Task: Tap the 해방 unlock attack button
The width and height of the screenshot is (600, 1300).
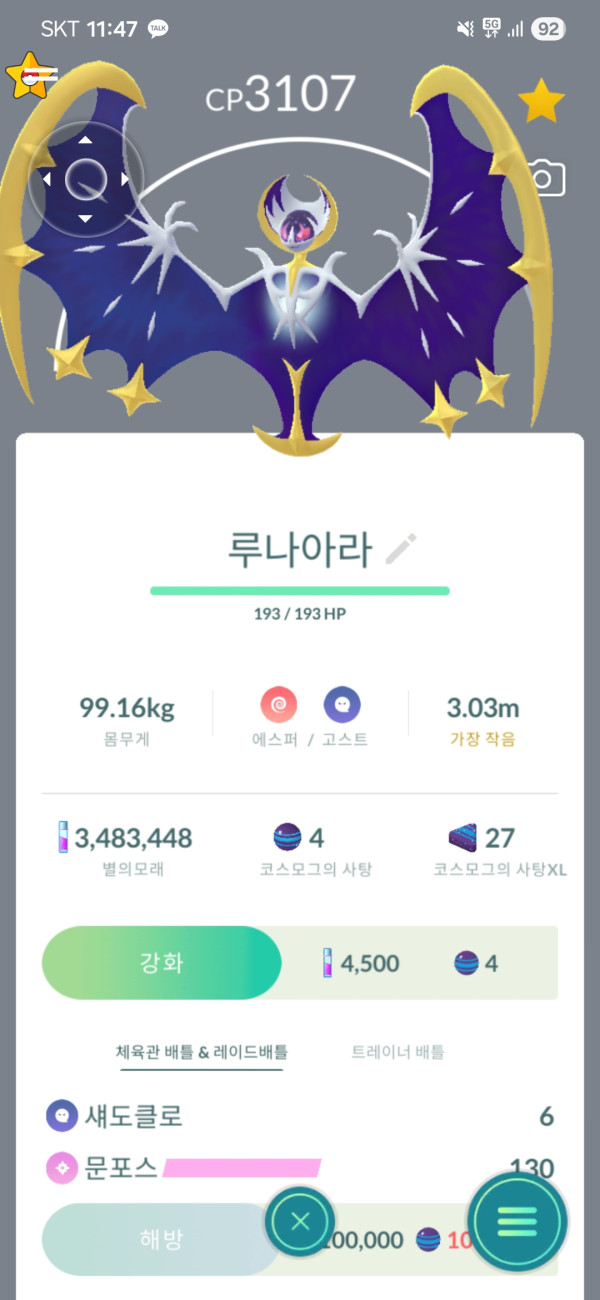Action: click(x=160, y=1240)
